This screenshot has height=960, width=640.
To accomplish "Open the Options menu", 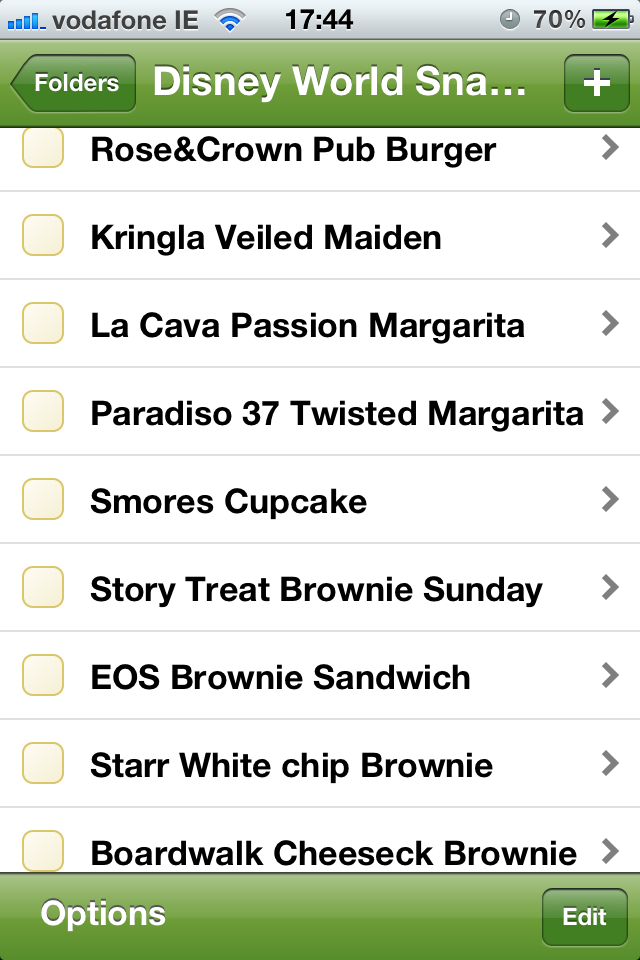I will click(103, 914).
